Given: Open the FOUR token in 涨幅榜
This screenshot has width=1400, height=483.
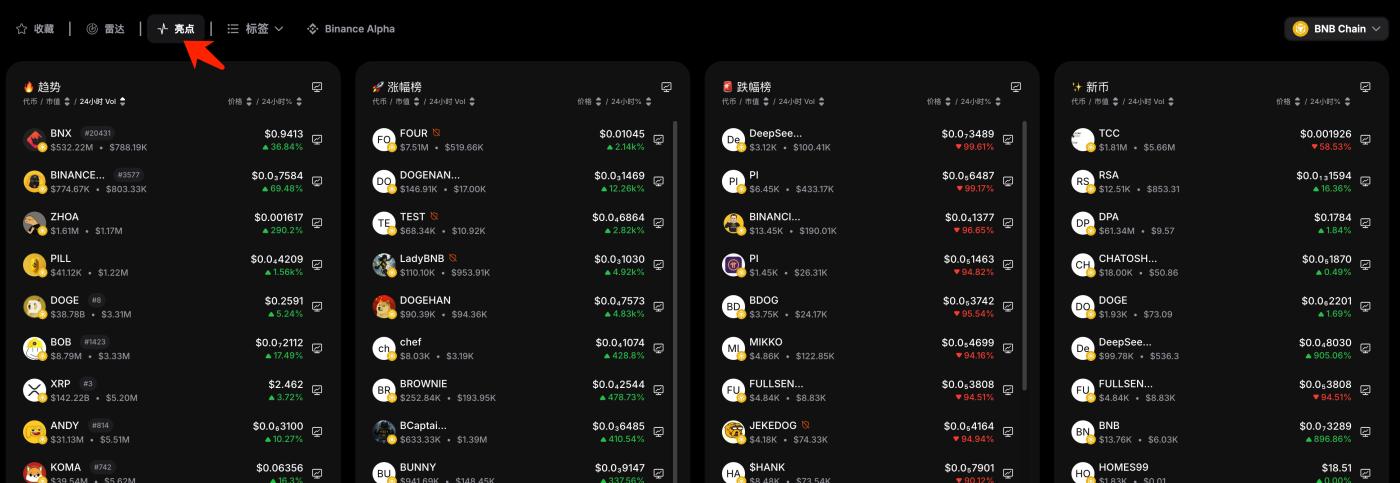Looking at the screenshot, I should [x=500, y=140].
